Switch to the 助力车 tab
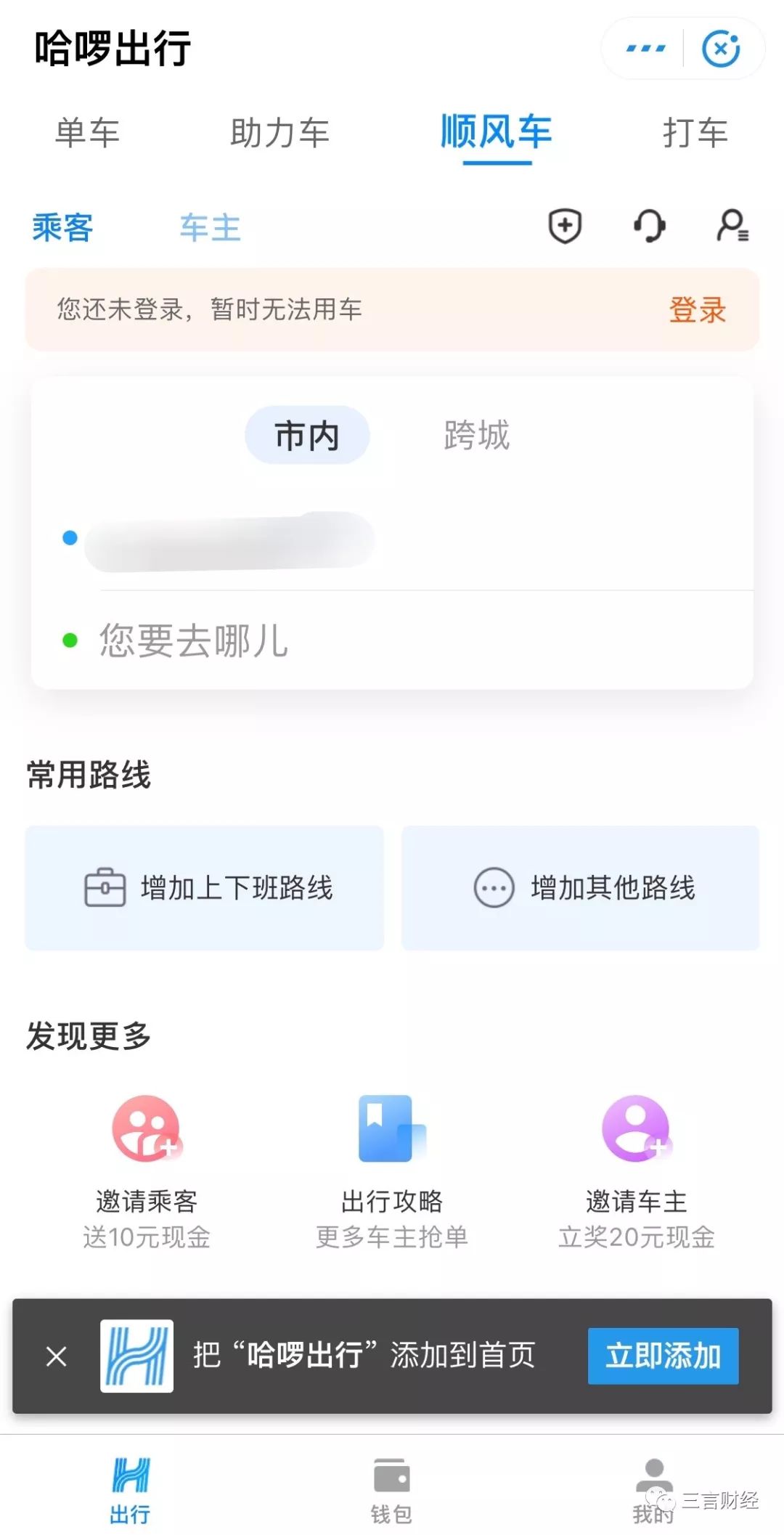This screenshot has width=784, height=1535. pyautogui.click(x=279, y=133)
